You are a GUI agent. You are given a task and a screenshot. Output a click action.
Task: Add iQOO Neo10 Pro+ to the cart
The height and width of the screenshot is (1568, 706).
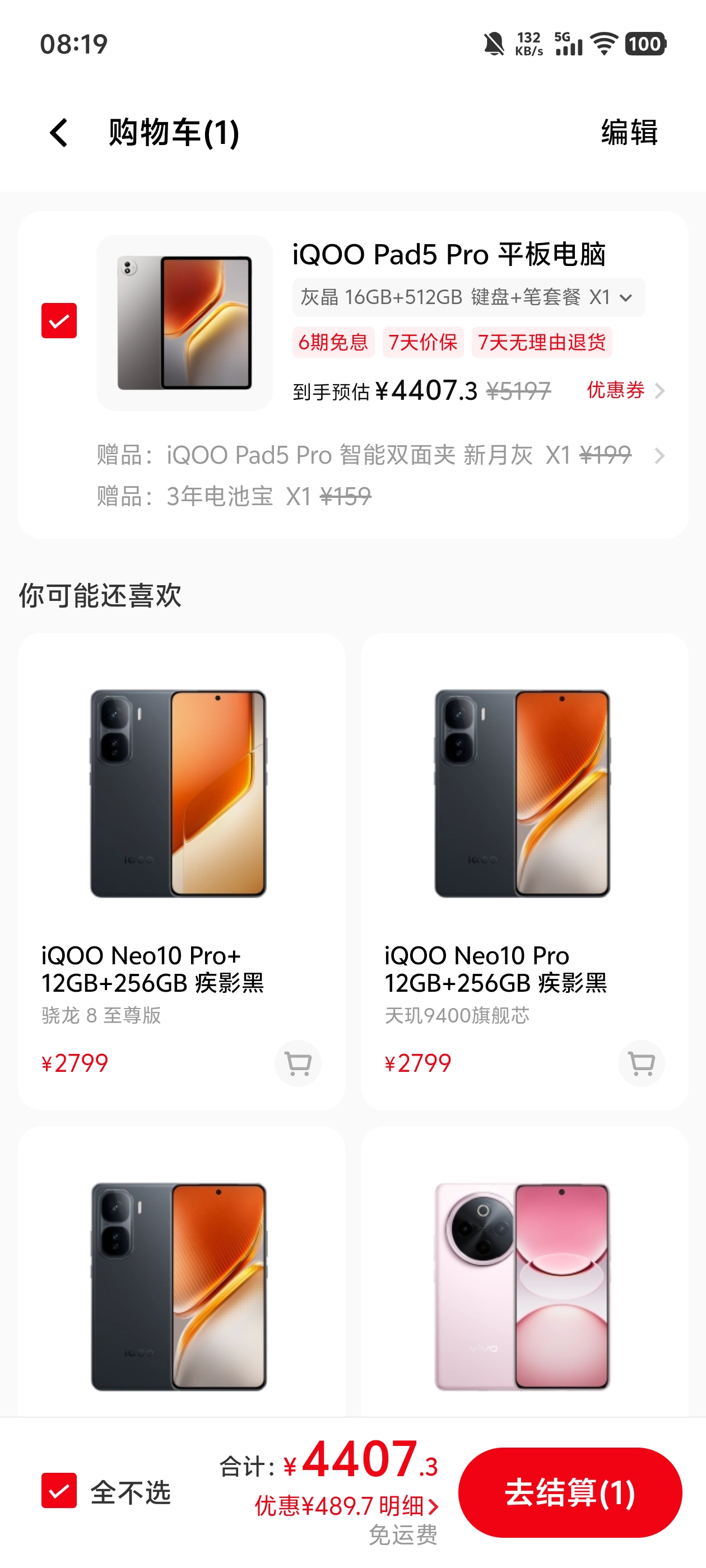point(298,1063)
